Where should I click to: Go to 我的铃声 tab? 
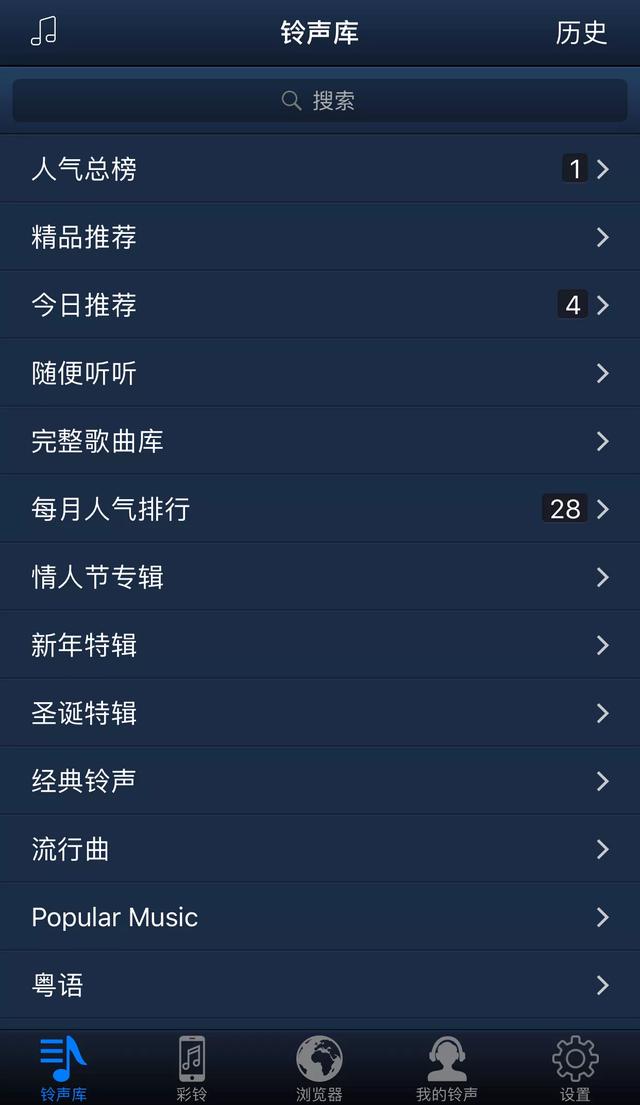point(447,1068)
